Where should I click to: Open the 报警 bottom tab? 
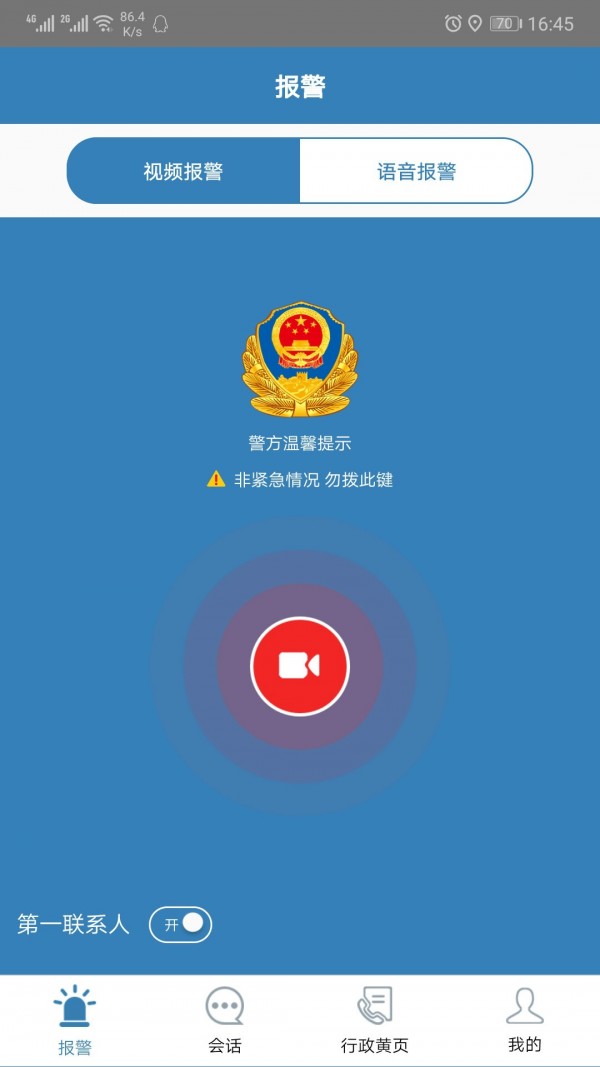click(x=75, y=1020)
